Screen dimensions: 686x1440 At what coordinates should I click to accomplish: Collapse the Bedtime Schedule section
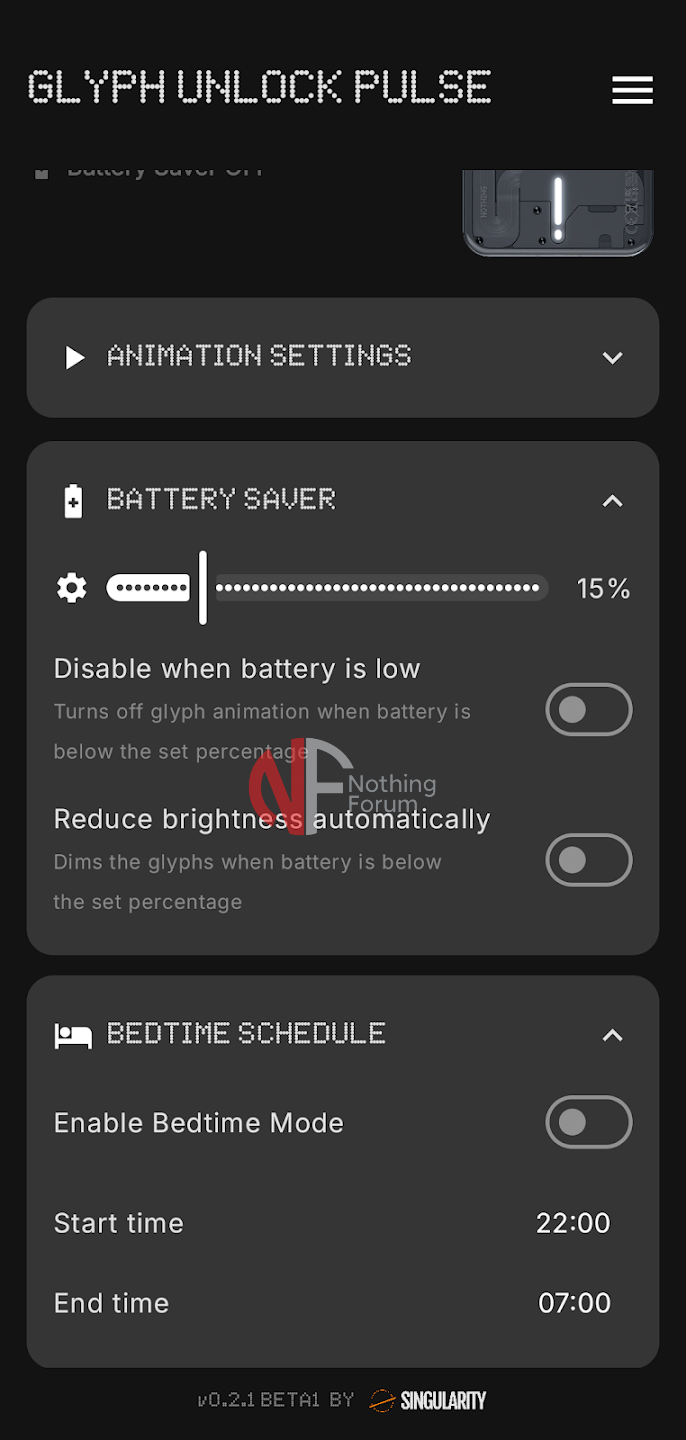pos(612,1035)
